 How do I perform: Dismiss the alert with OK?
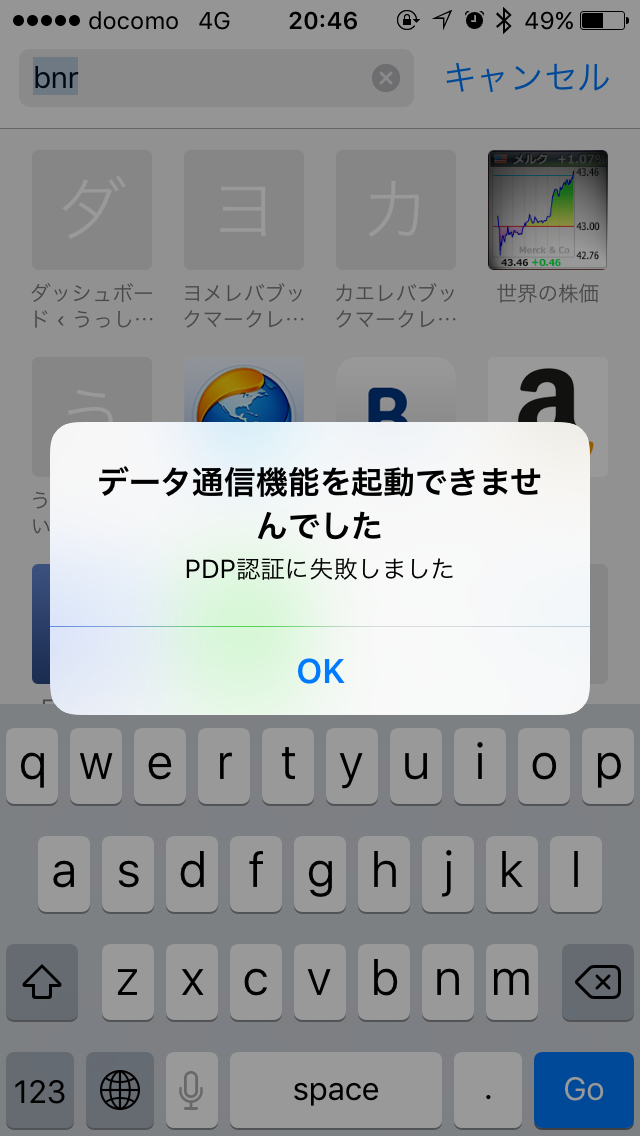pyautogui.click(x=320, y=671)
